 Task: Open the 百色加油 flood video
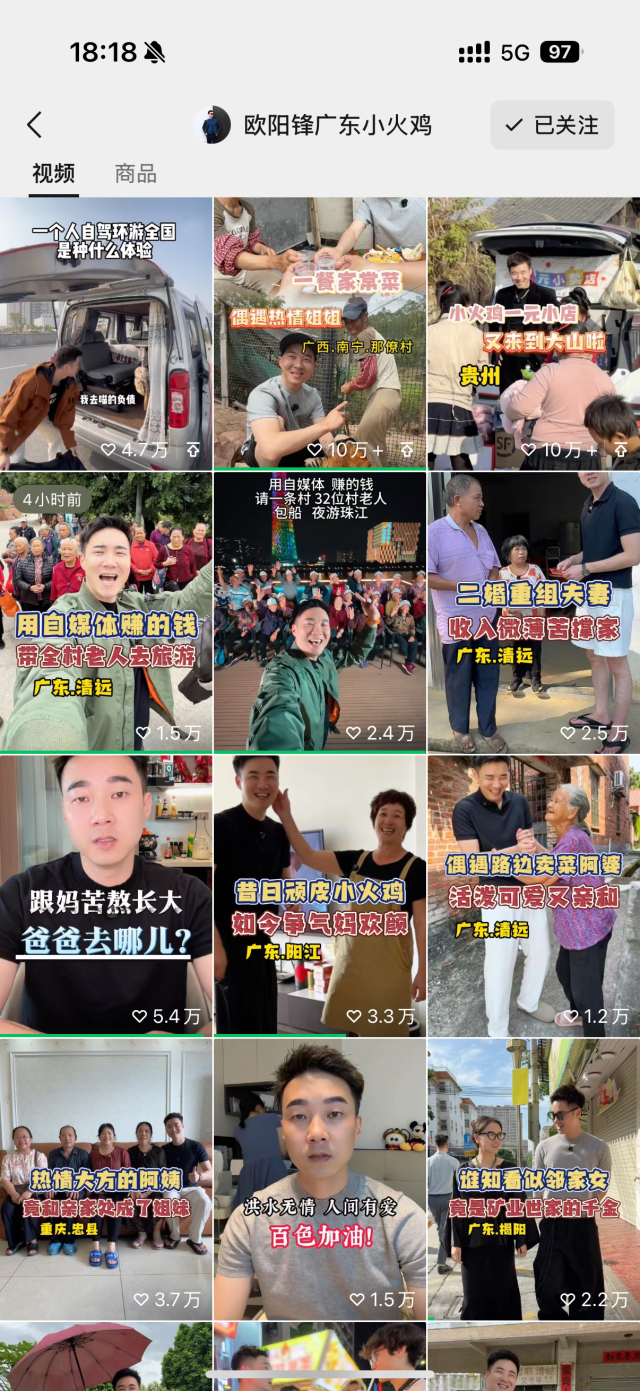(x=320, y=1178)
